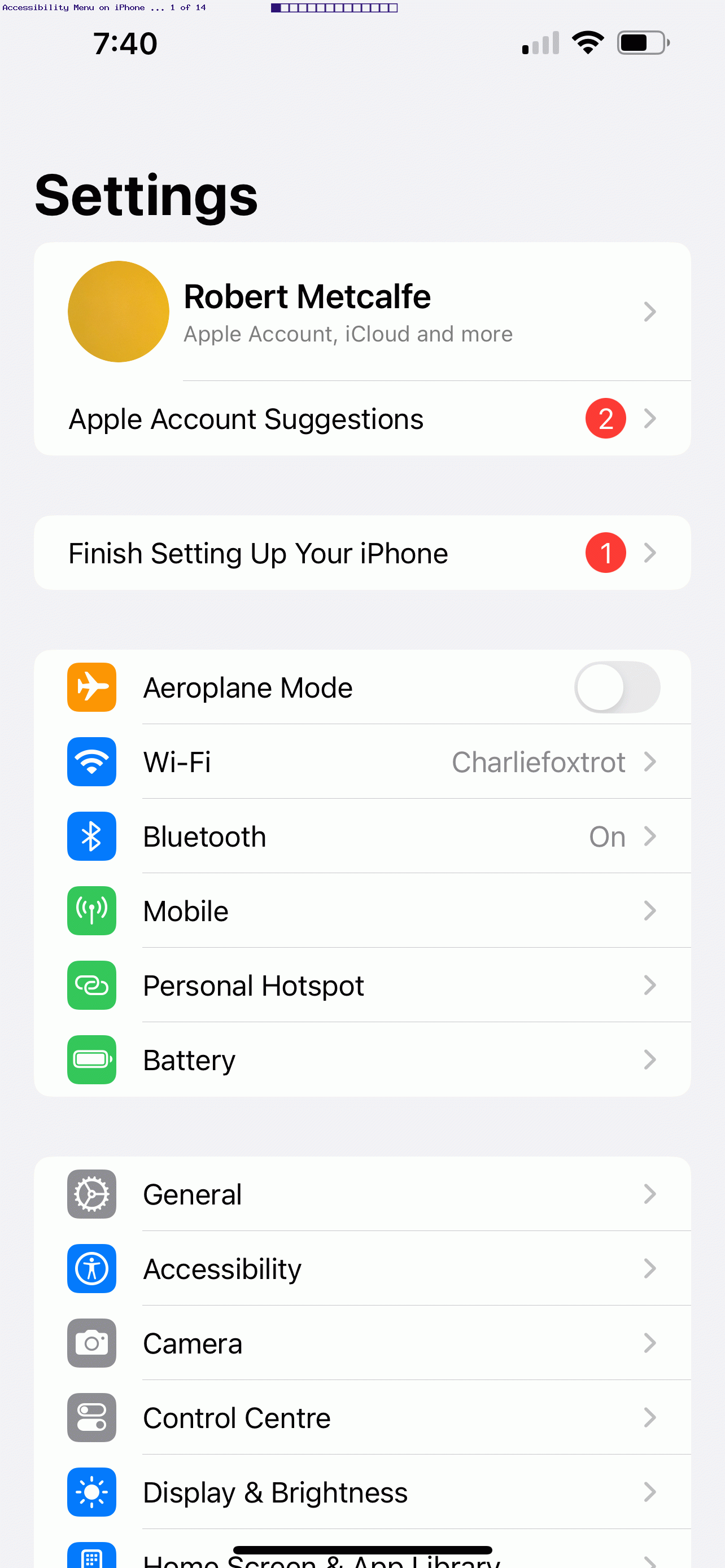Toggle Aeroplane Mode on
This screenshot has width=725, height=1568.
(617, 687)
